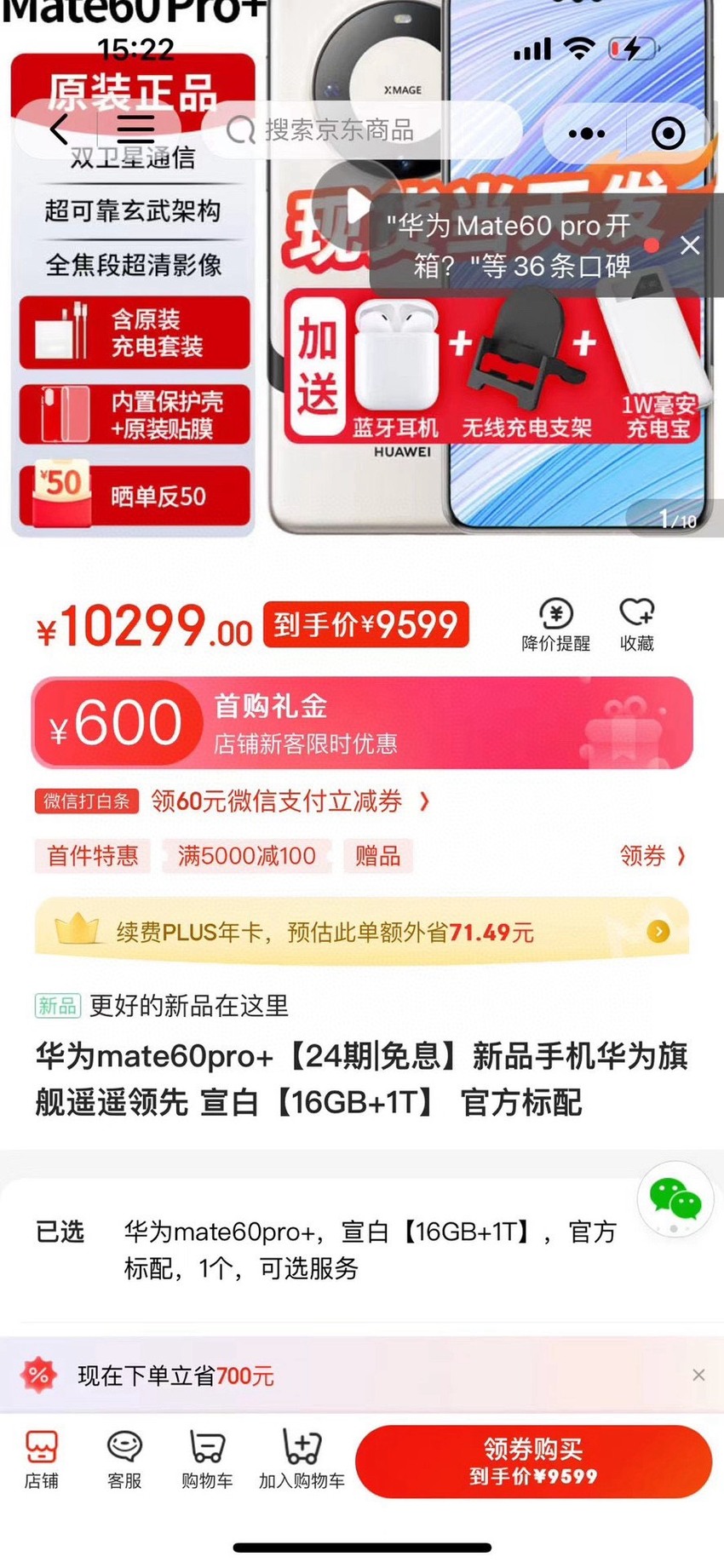Open the 店铺 store page
Image resolution: width=724 pixels, height=1568 pixels.
[41, 1460]
